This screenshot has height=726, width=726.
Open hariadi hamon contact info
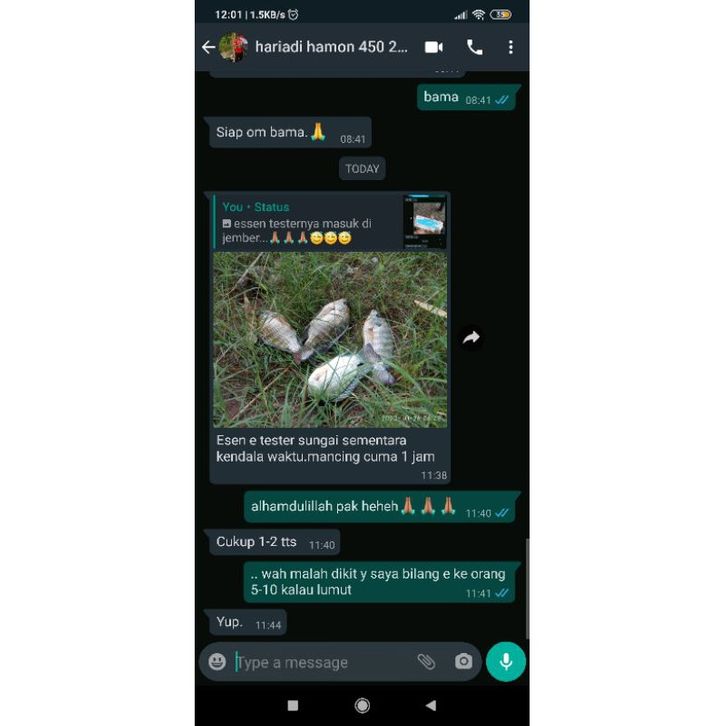(330, 47)
